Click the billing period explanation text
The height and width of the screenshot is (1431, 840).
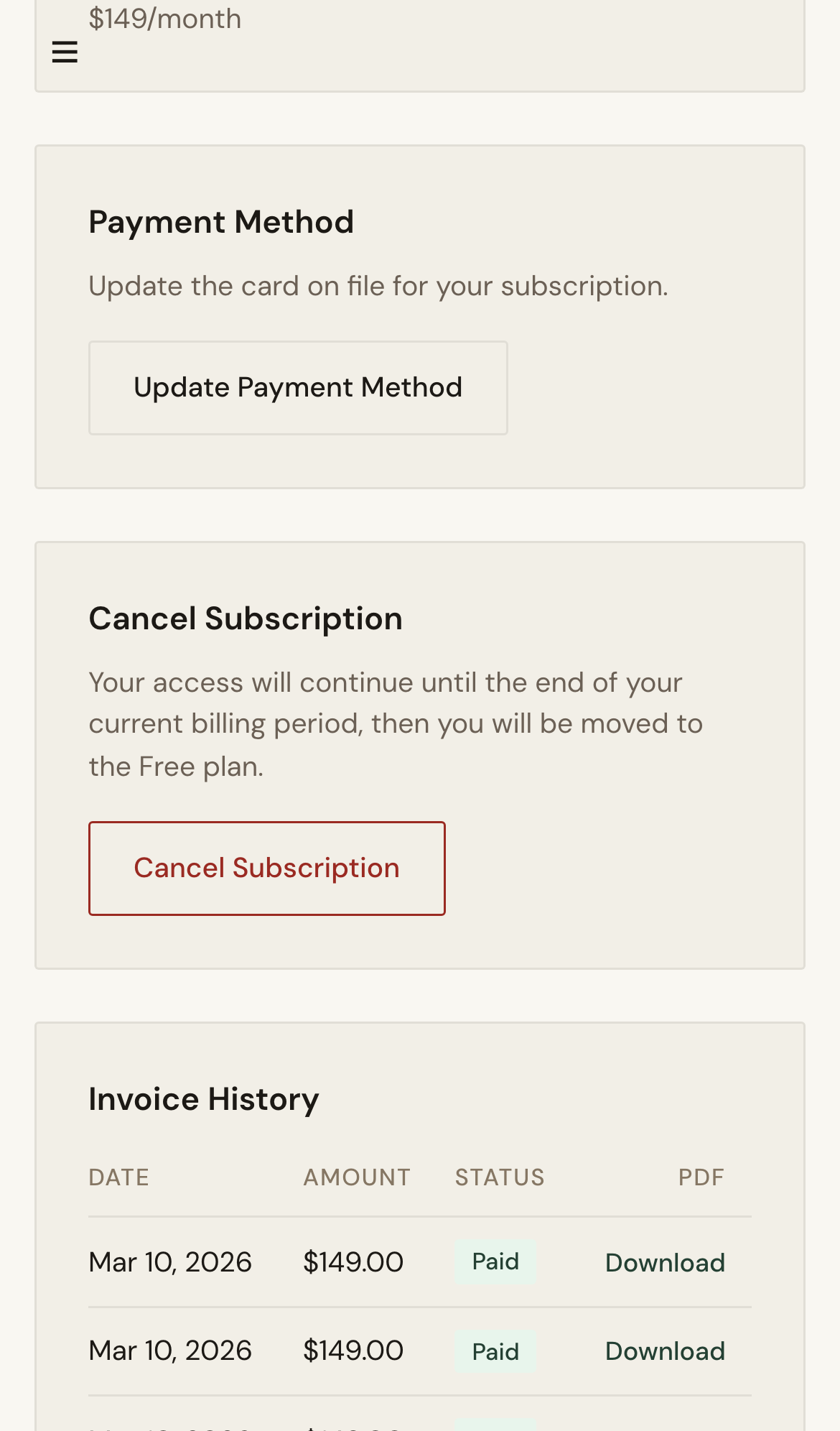point(395,723)
